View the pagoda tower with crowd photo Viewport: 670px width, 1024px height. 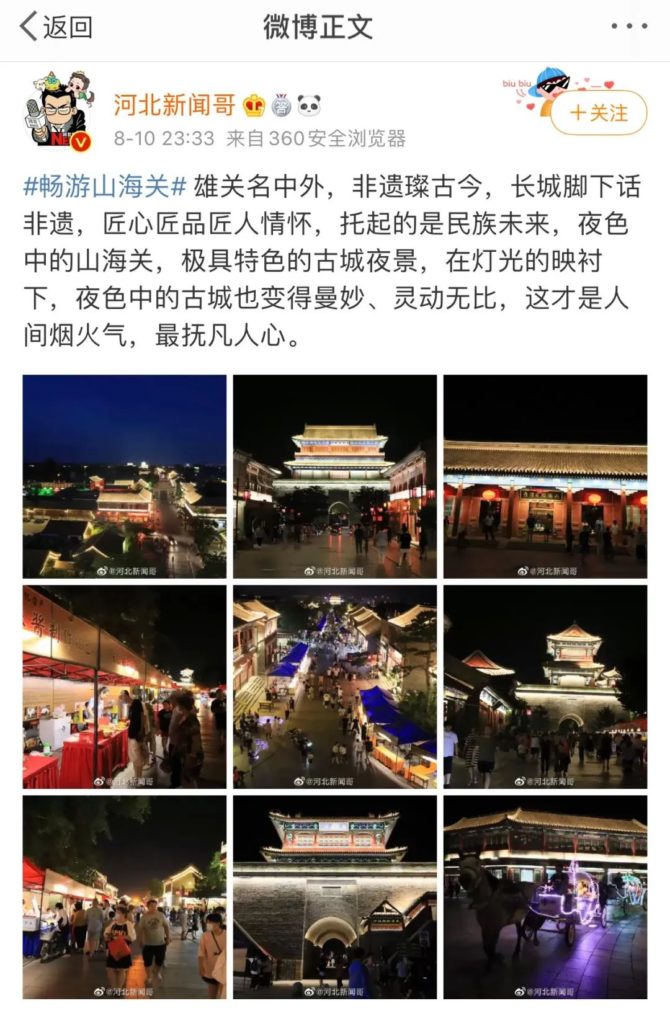(x=545, y=686)
